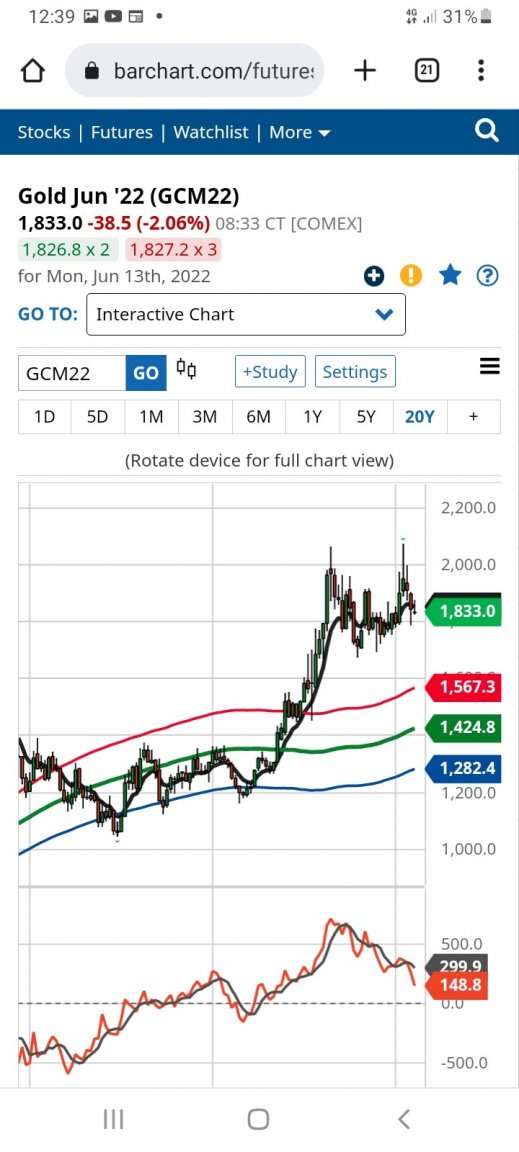Open the site search magnifier
Screen dimensions: 519x1152
(487, 132)
